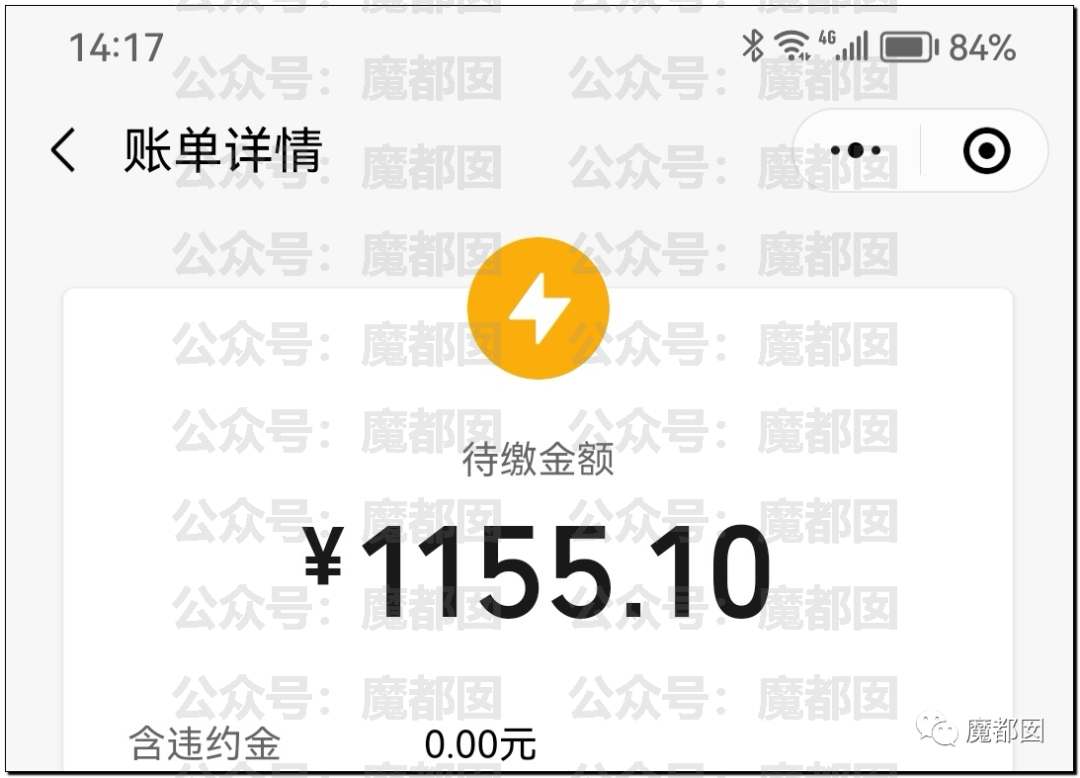Viewport: 1080px width, 778px height.
Task: Go back from the 账单详情 page
Action: [63, 149]
